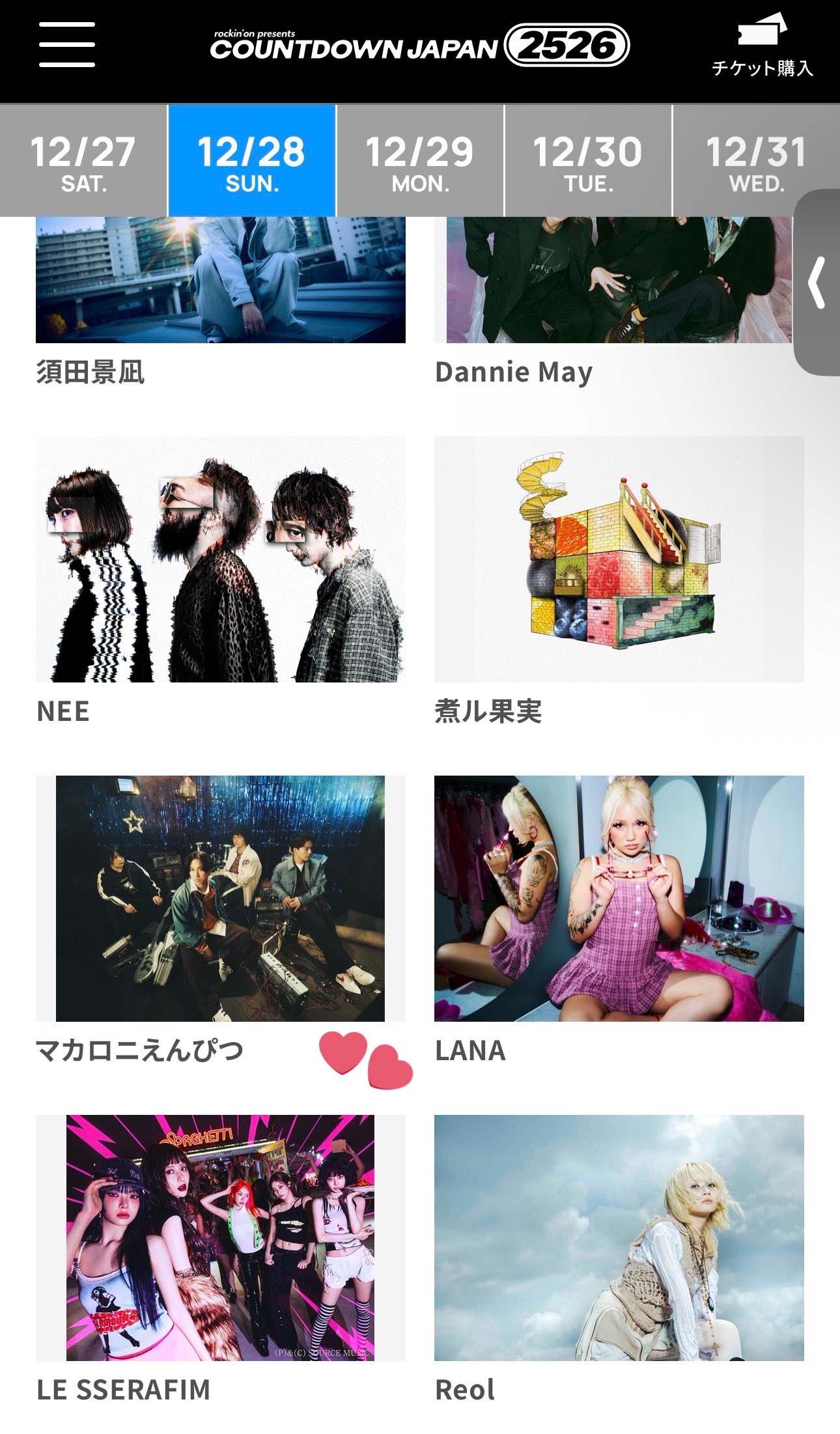Go to the Countdown Japan home logo
Image resolution: width=840 pixels, height=1434 pixels.
tap(419, 46)
